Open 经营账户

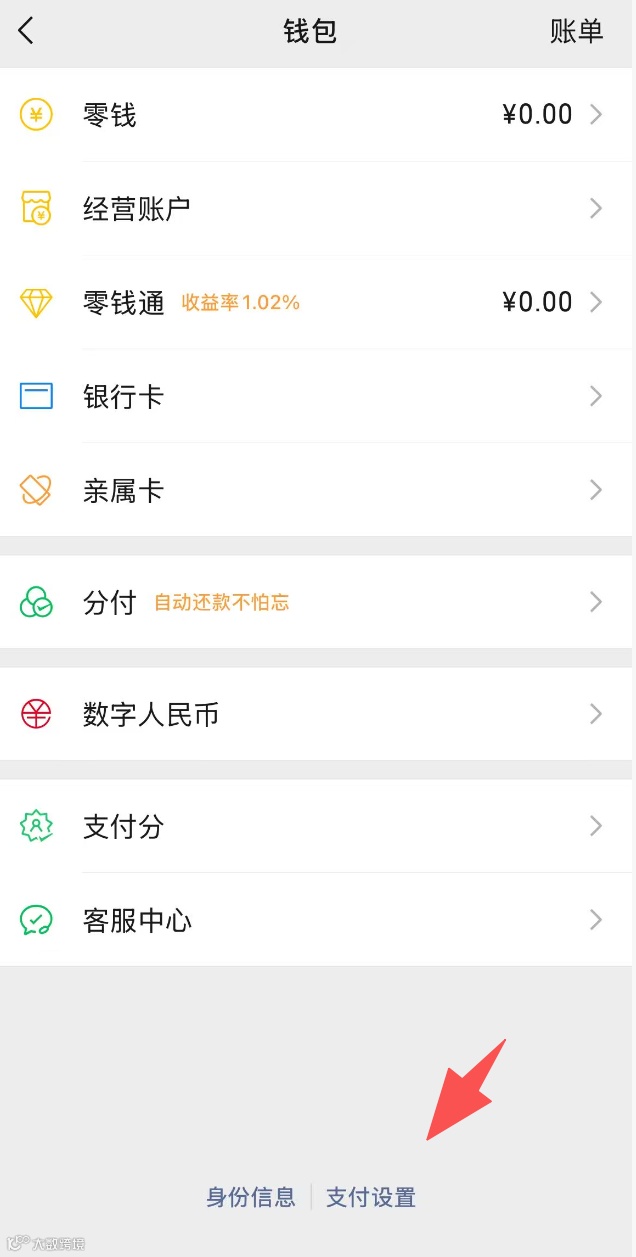316,209
